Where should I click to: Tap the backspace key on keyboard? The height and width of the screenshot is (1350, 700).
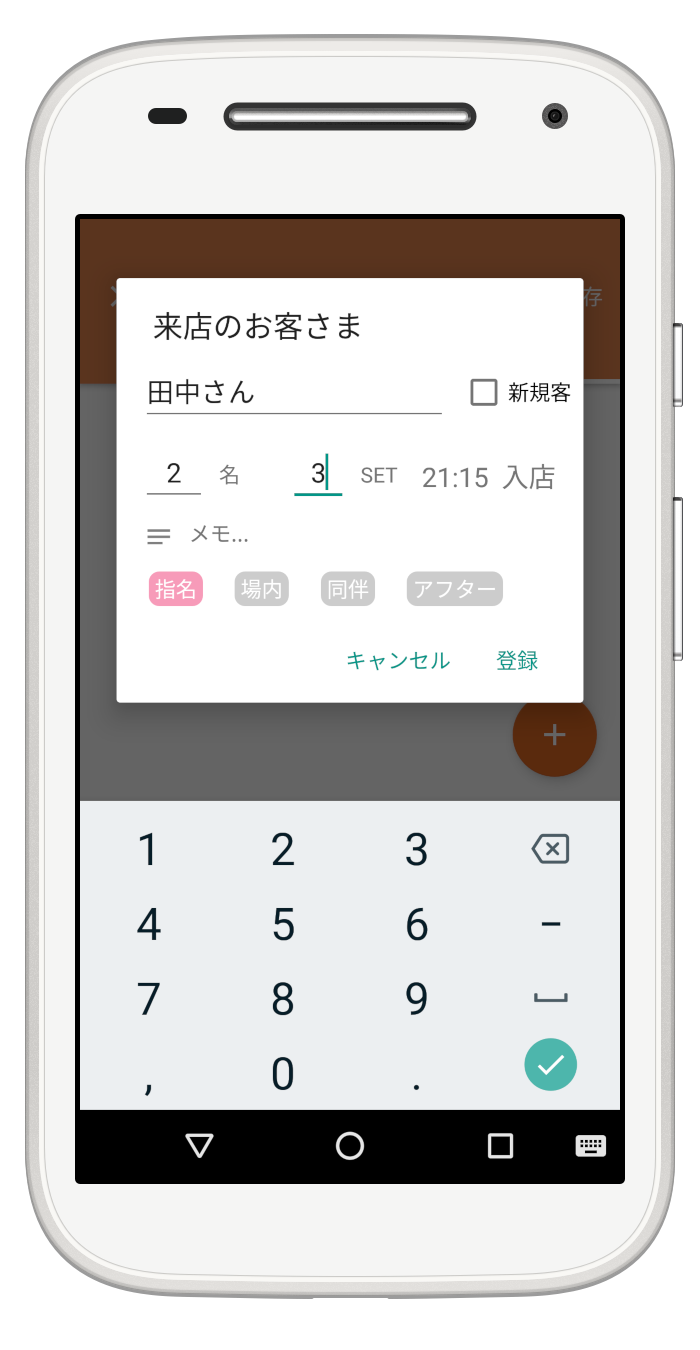click(x=550, y=850)
